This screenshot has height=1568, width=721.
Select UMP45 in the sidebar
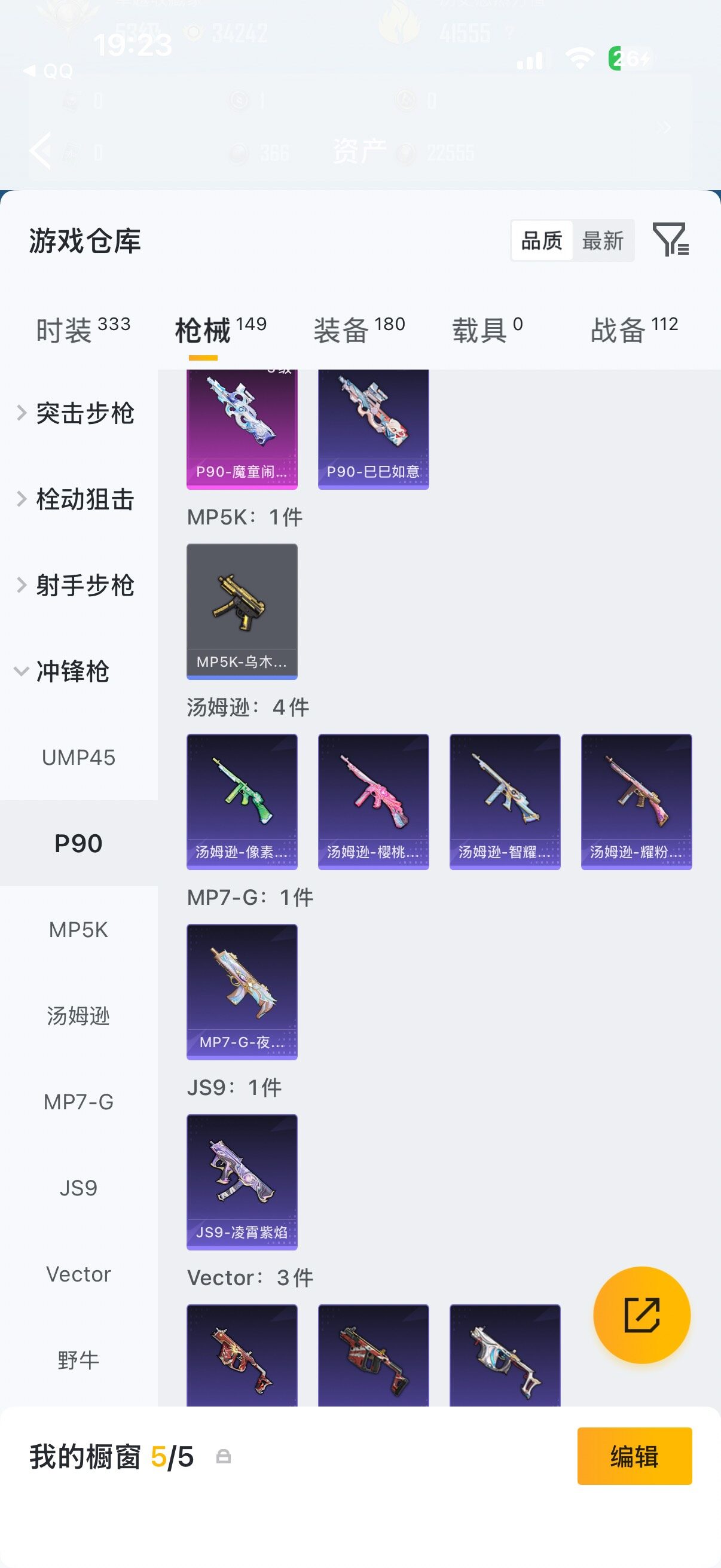[x=78, y=757]
